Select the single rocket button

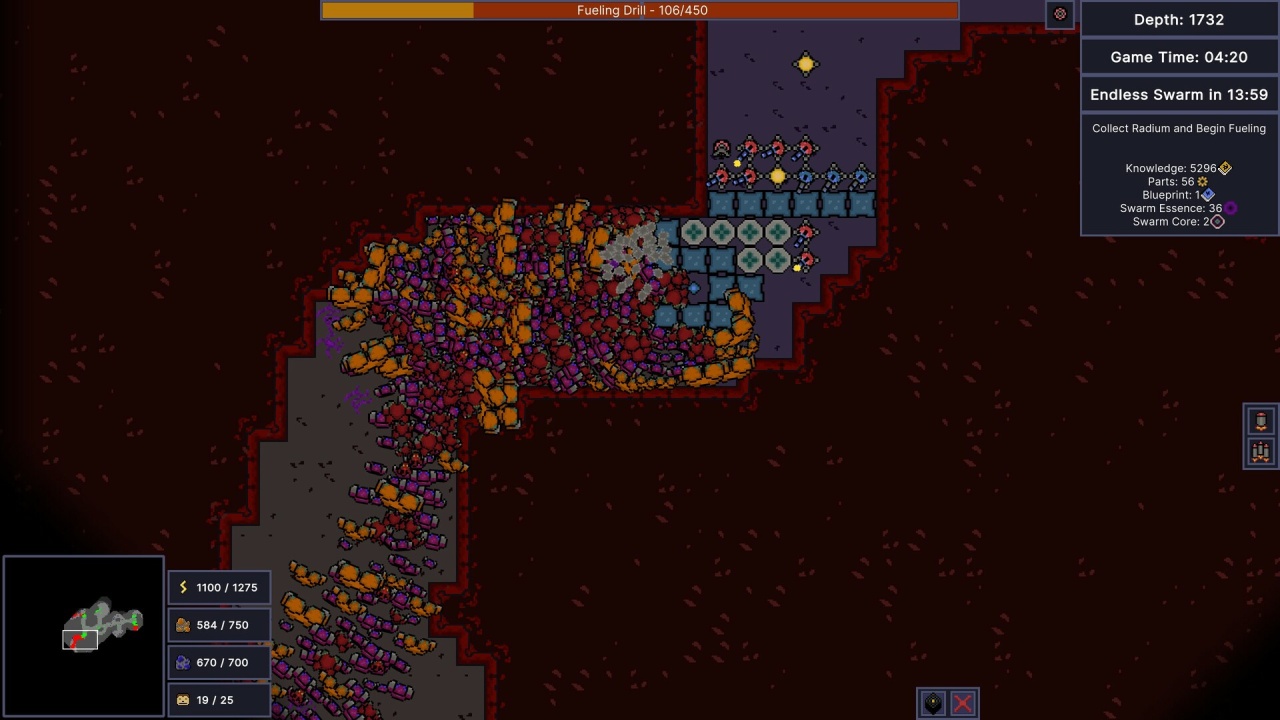(x=1260, y=421)
